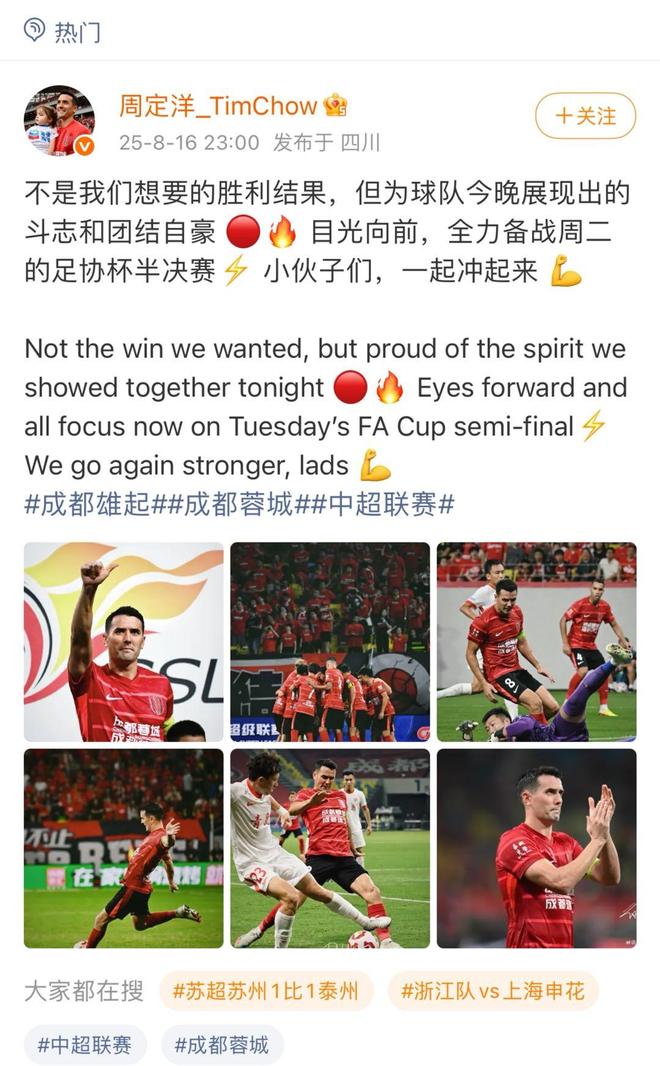Select the #成都蓉城 suggestion chip
660x1066 pixels.
point(222,1045)
